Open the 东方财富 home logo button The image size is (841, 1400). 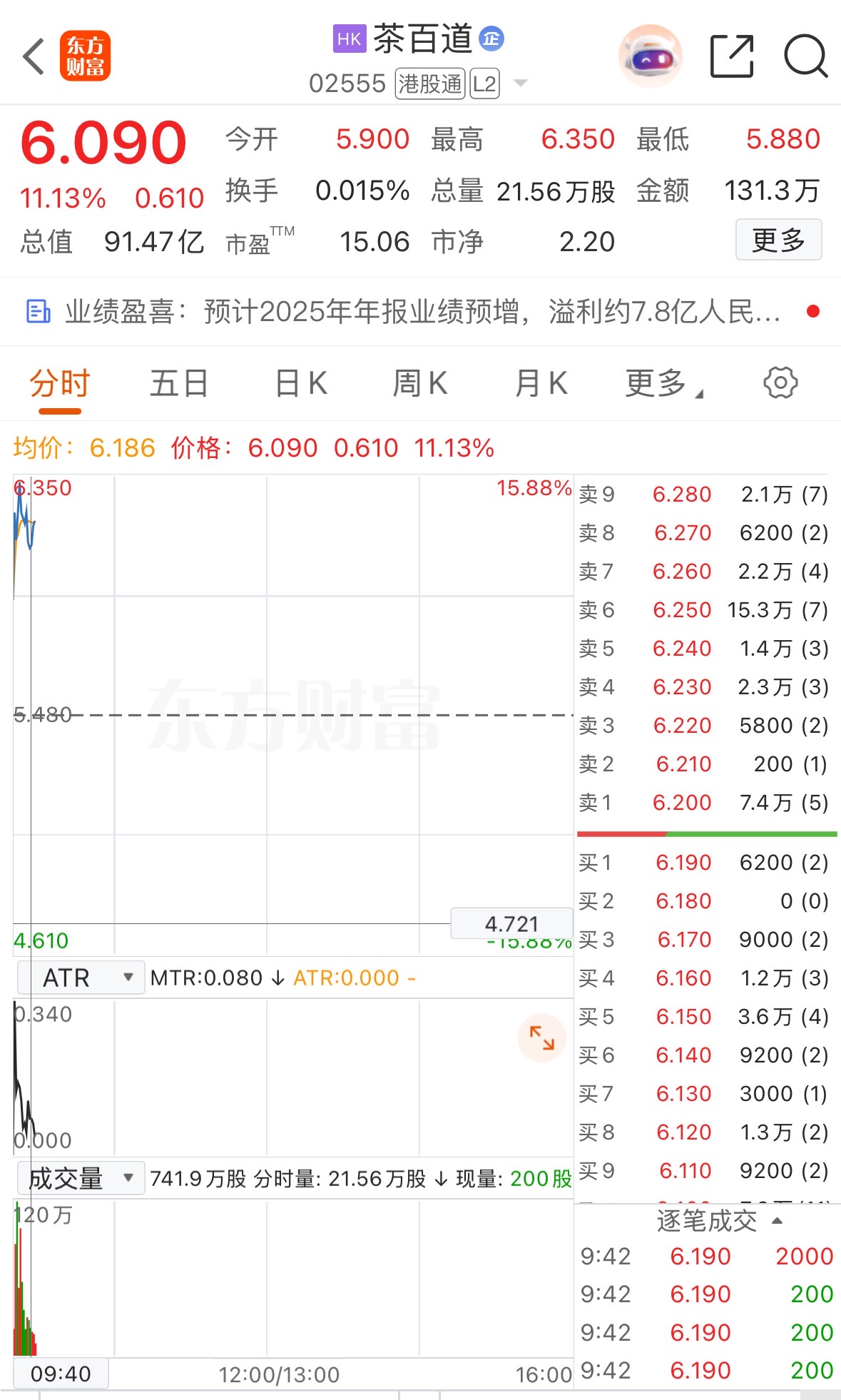pyautogui.click(x=85, y=56)
